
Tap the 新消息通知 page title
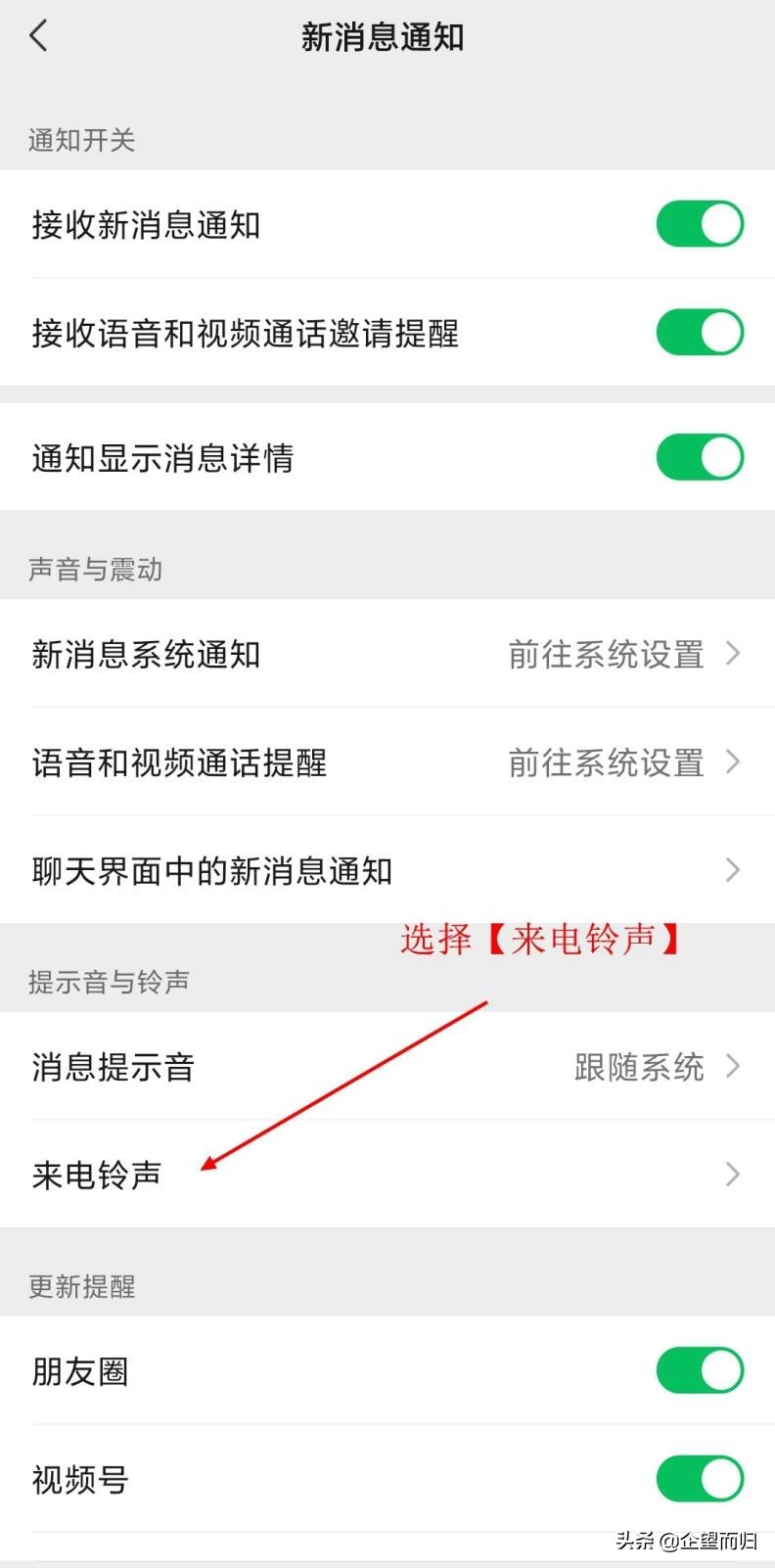click(x=384, y=37)
